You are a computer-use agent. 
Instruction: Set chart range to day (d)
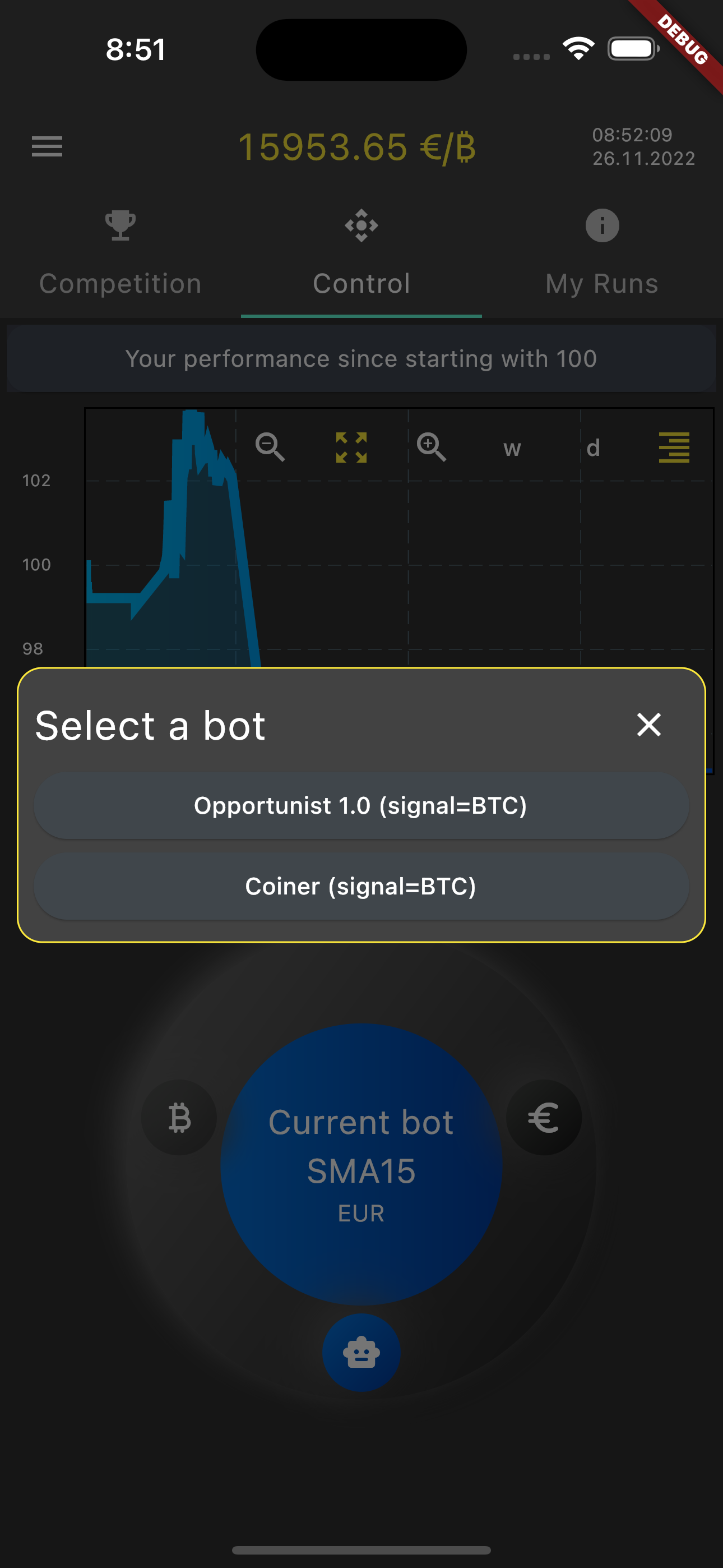tap(594, 448)
